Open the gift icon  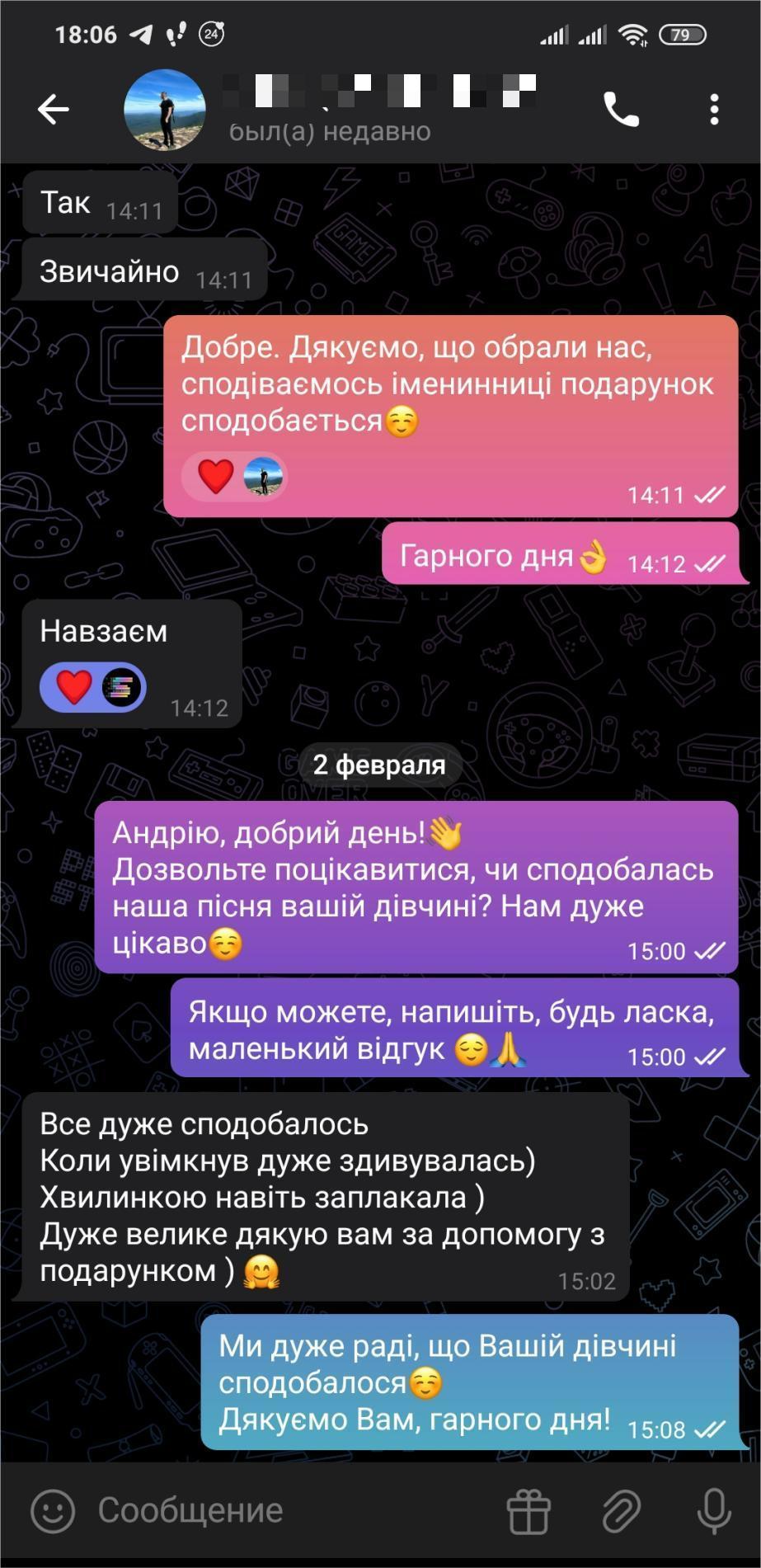[528, 1510]
